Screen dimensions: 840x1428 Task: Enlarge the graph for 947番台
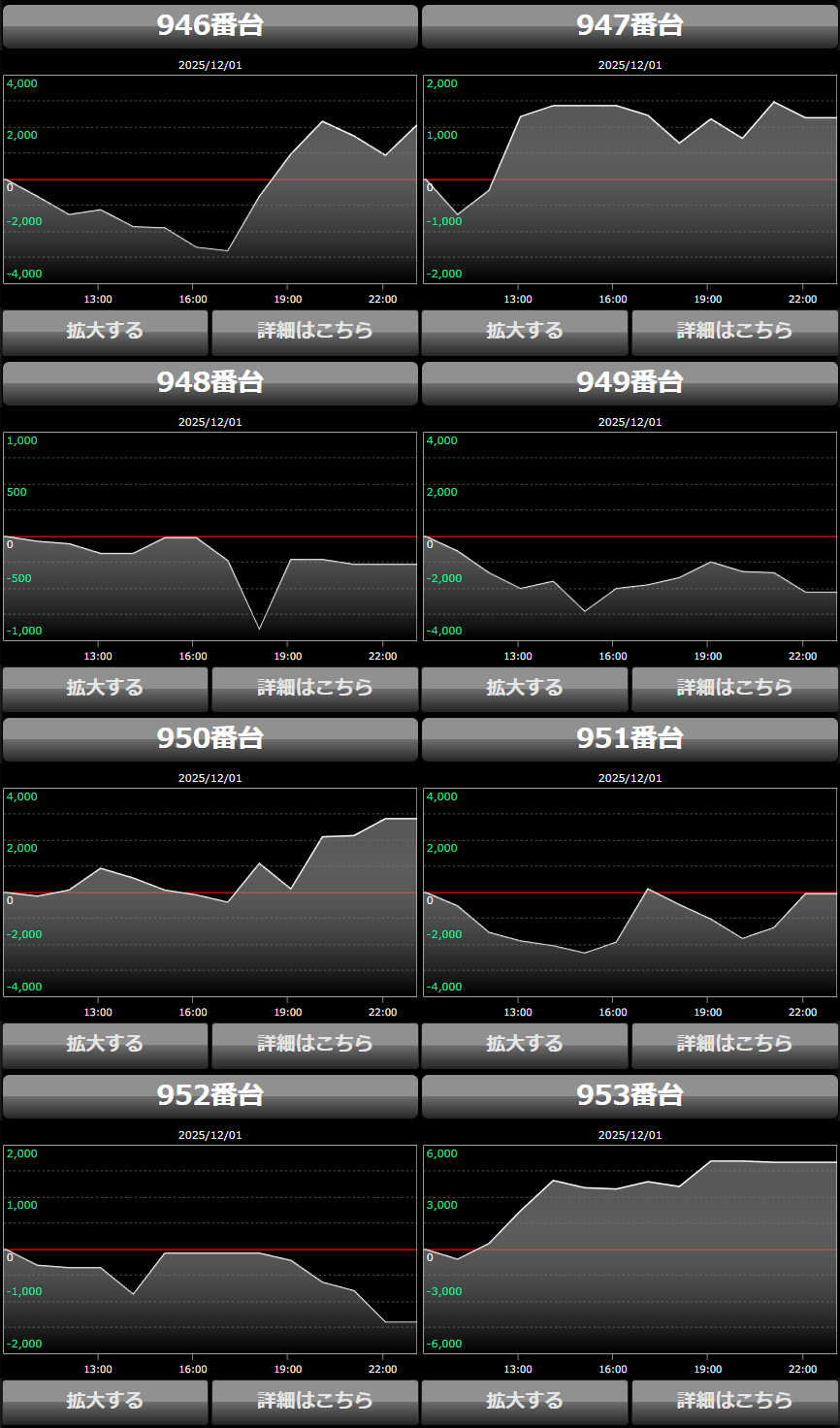(x=525, y=332)
